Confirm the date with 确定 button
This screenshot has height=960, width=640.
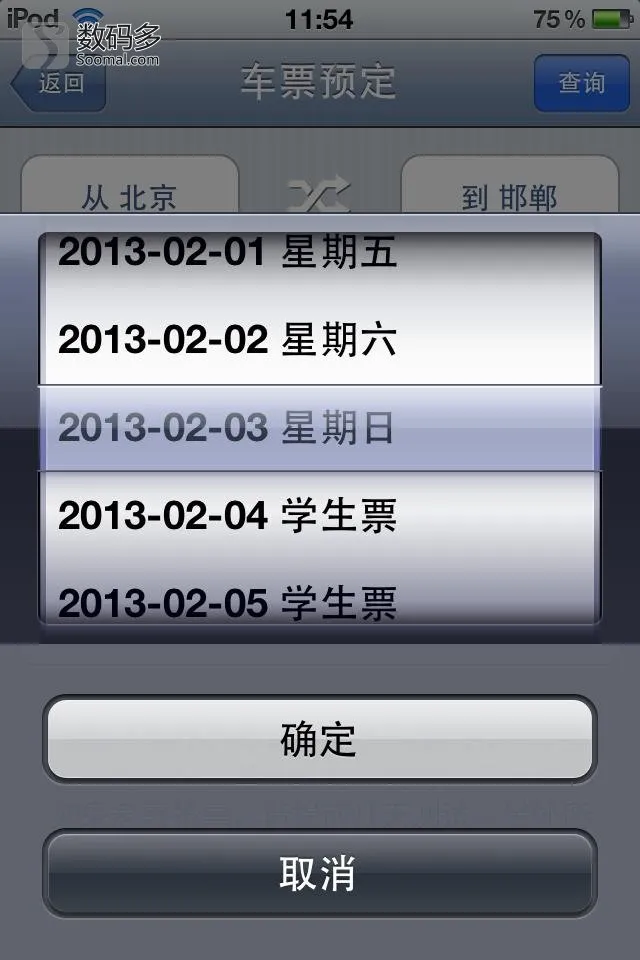point(319,739)
